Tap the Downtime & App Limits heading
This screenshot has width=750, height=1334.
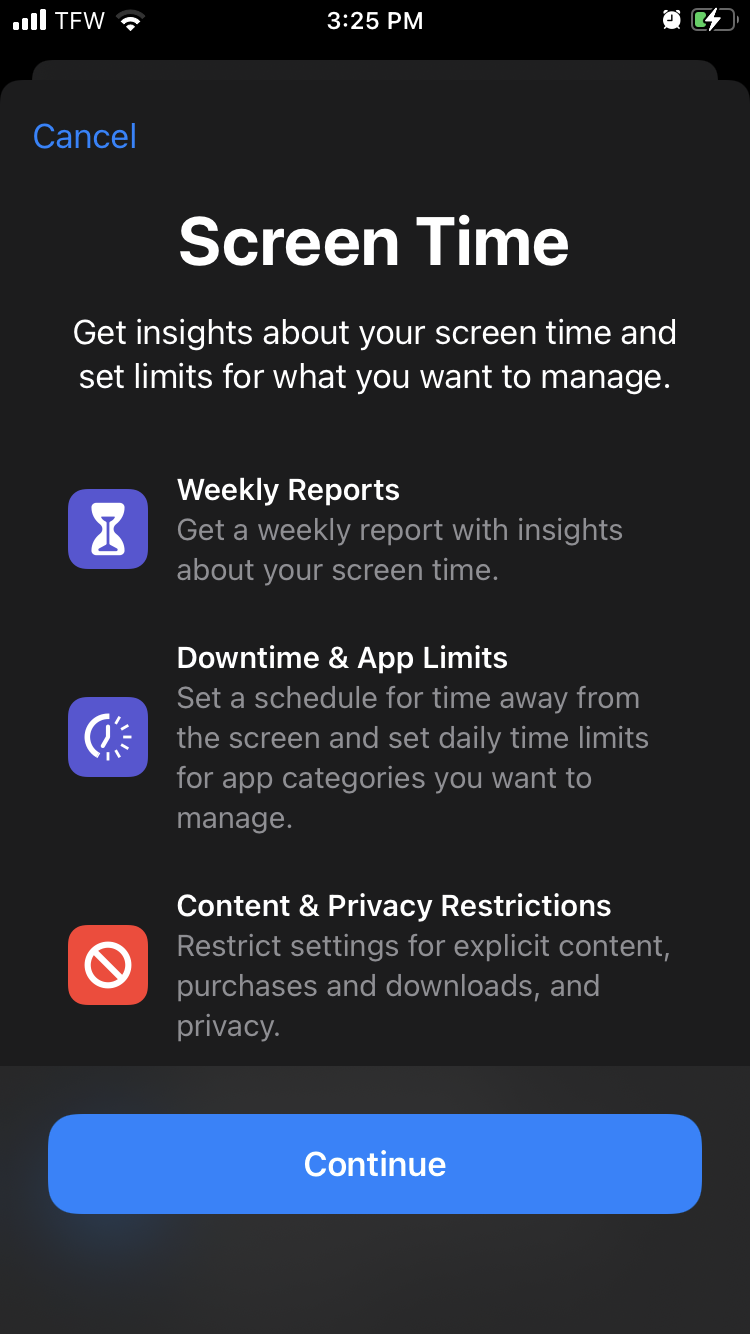click(x=342, y=658)
